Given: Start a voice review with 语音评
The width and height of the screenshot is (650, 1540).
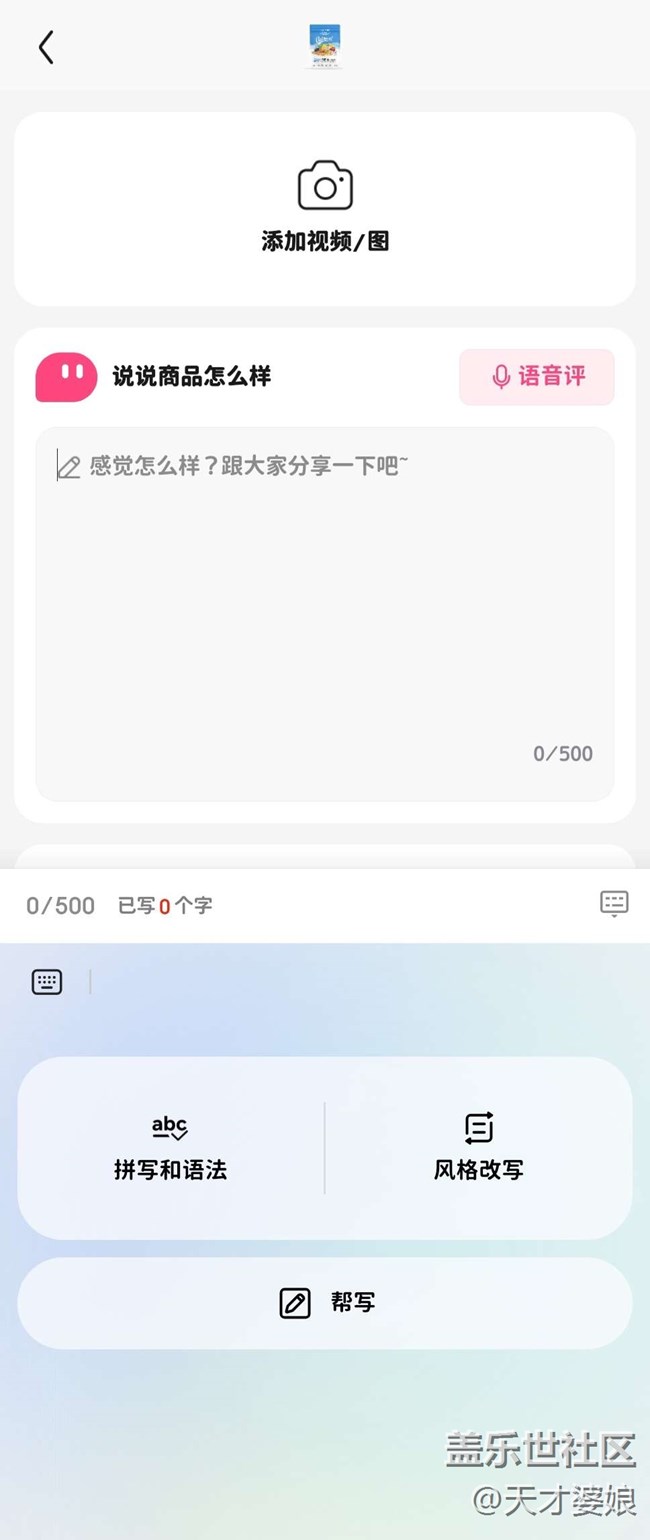Looking at the screenshot, I should tap(537, 377).
